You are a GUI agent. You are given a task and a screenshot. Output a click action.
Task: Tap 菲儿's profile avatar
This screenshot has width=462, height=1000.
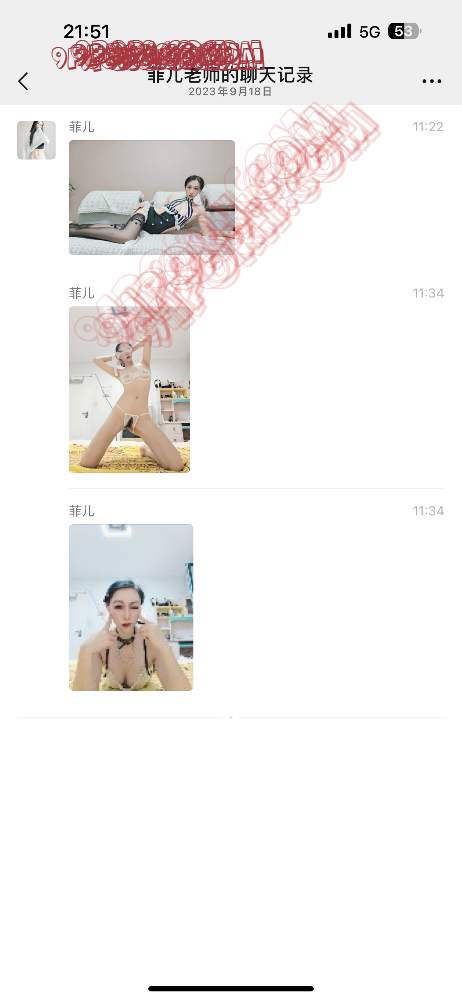(x=36, y=140)
